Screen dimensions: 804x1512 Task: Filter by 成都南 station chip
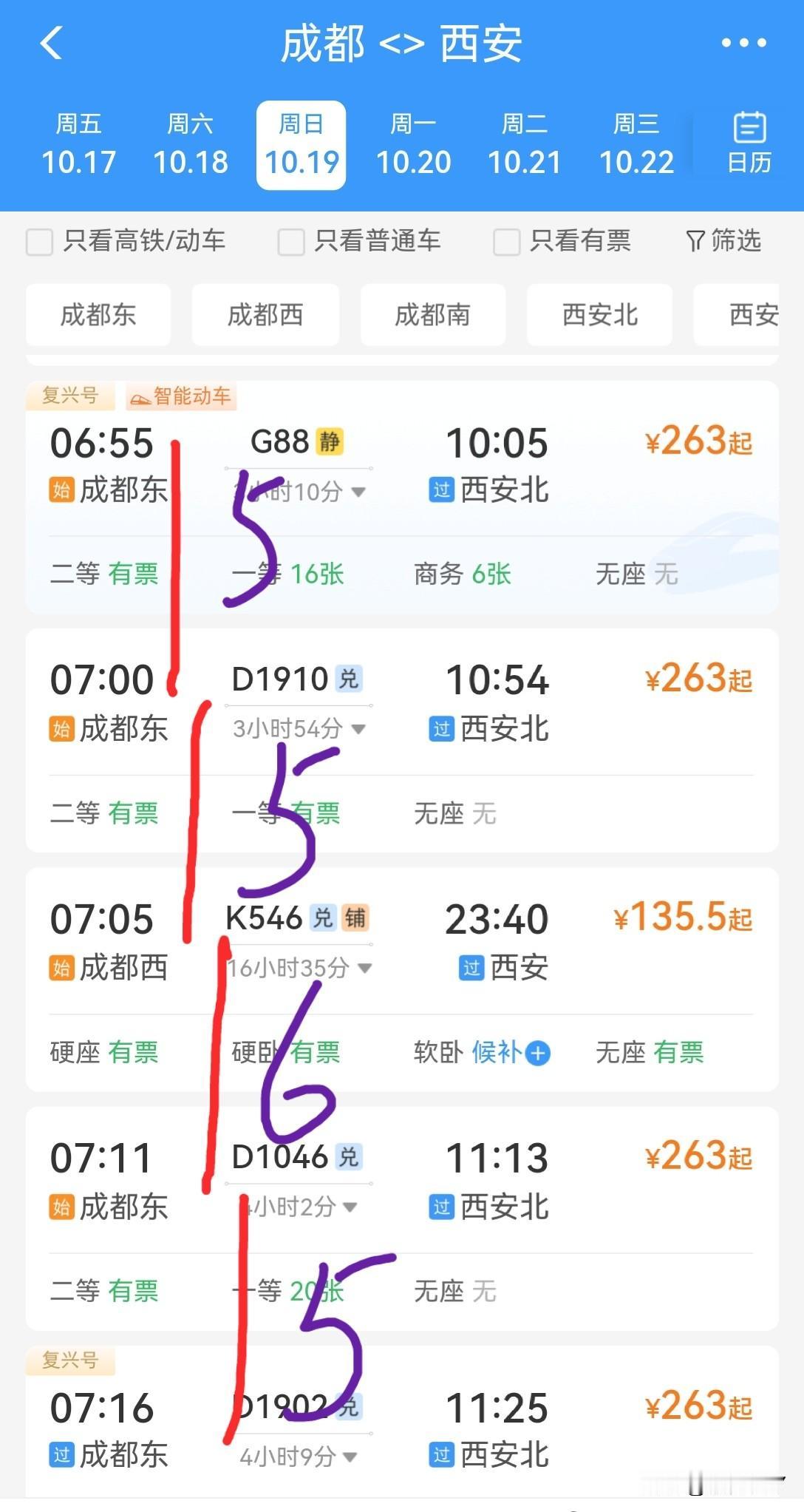pos(432,315)
